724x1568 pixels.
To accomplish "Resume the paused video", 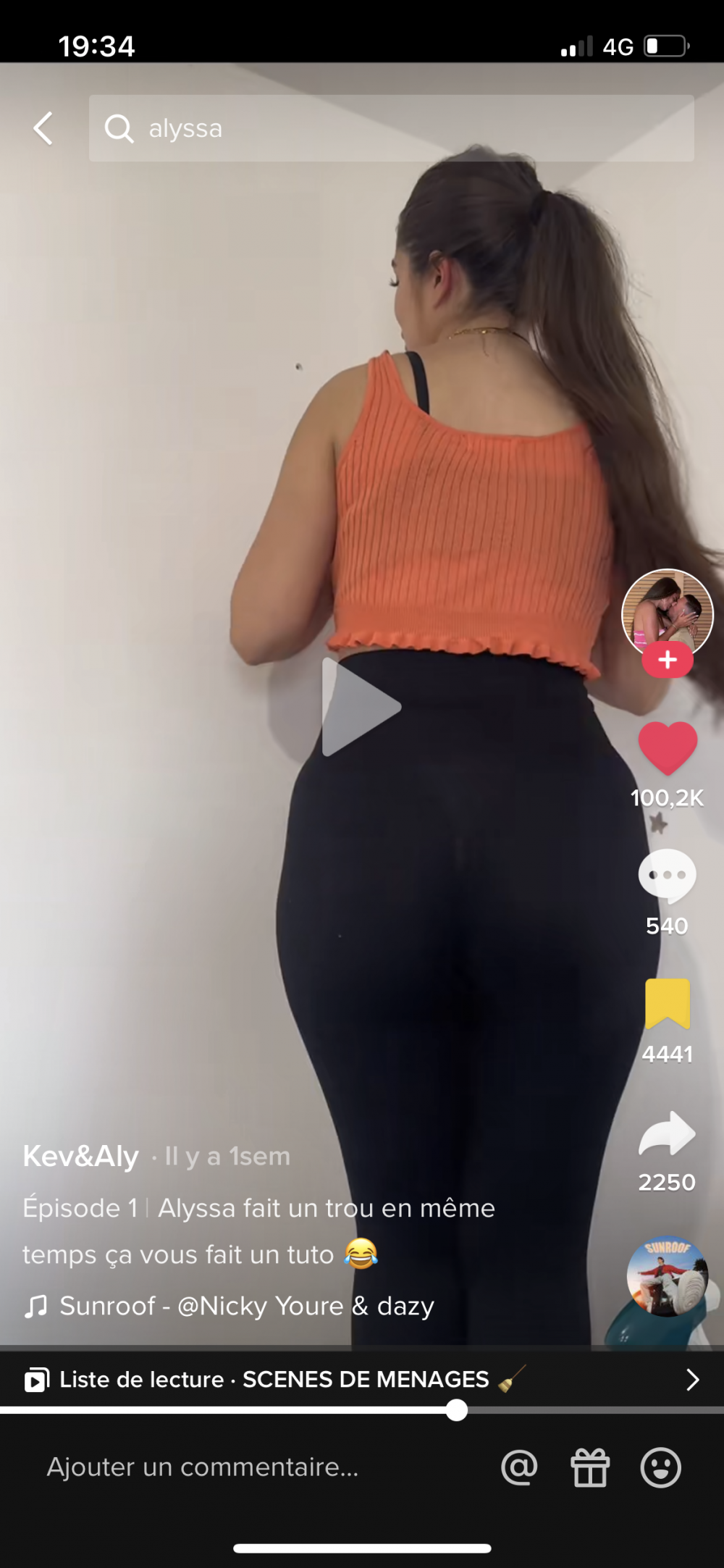I will tap(360, 707).
